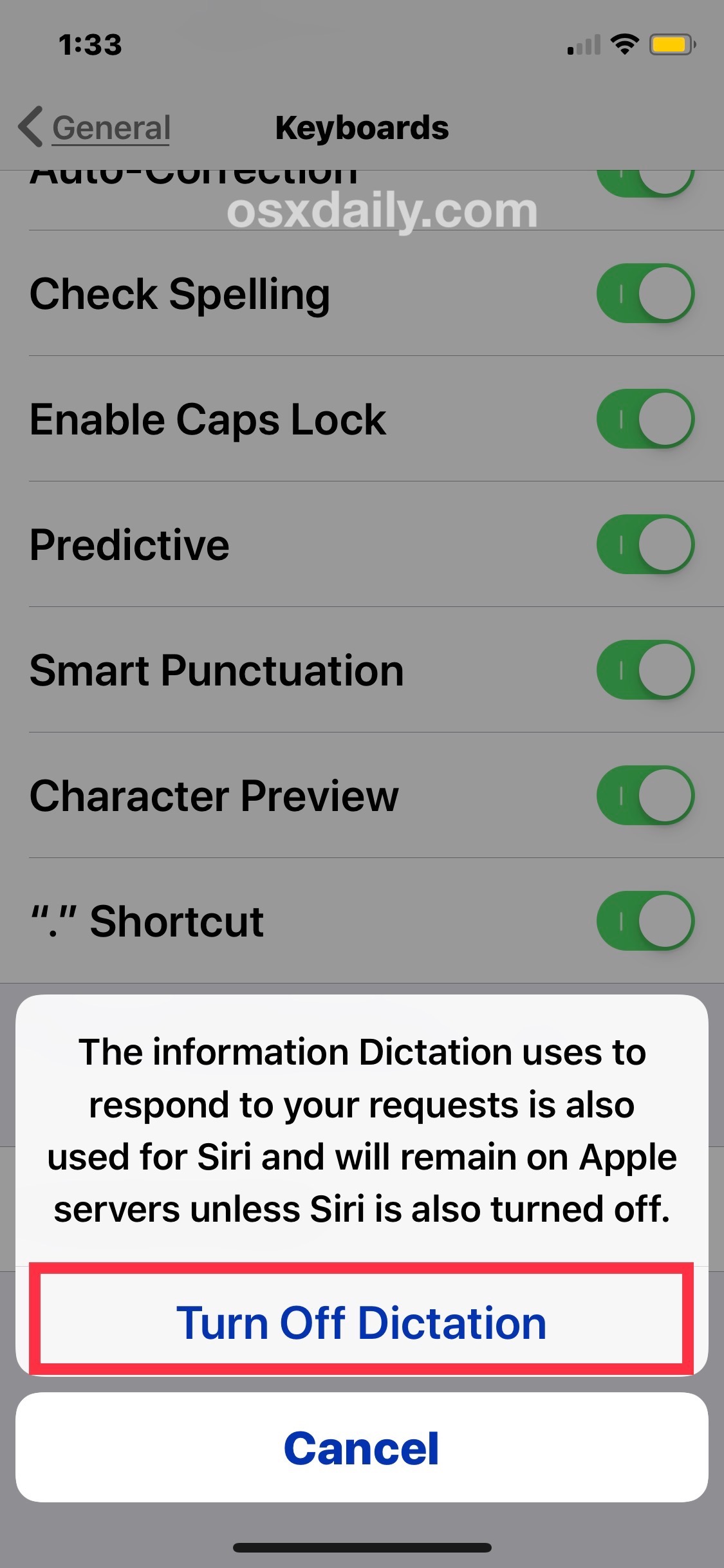Tap the Predictive row label
Viewport: 724px width, 1568px height.
pos(130,544)
